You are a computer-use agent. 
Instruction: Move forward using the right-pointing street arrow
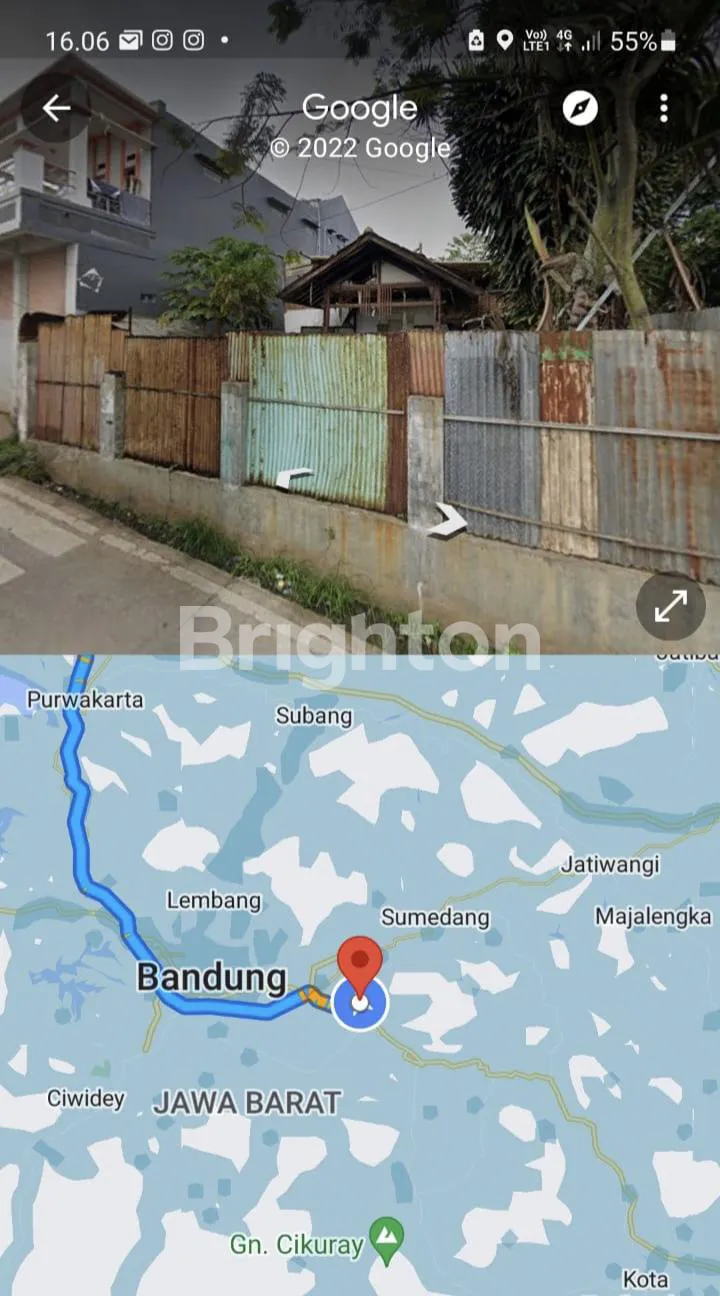click(x=449, y=520)
